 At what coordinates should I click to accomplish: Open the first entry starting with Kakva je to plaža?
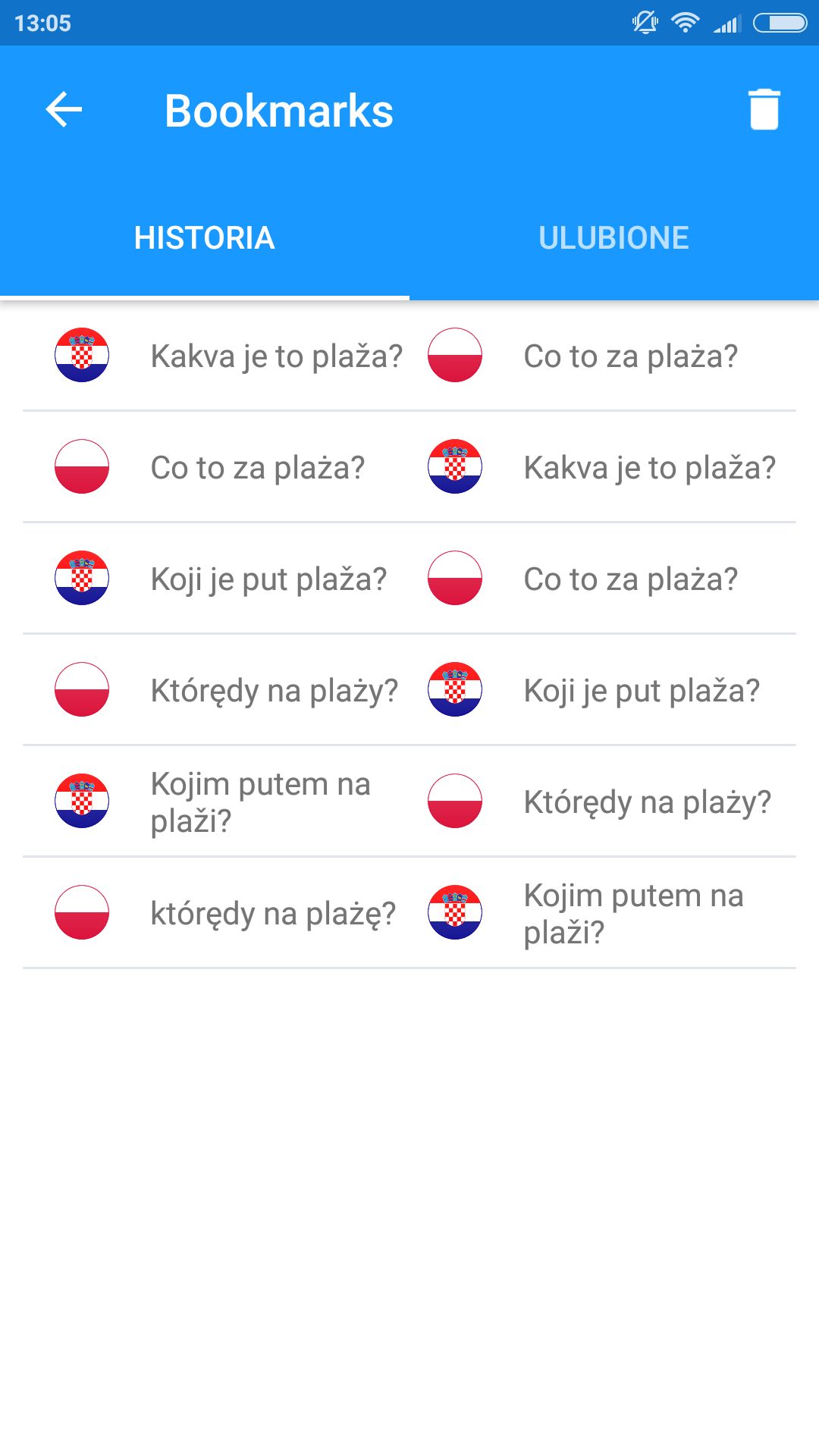(x=409, y=356)
